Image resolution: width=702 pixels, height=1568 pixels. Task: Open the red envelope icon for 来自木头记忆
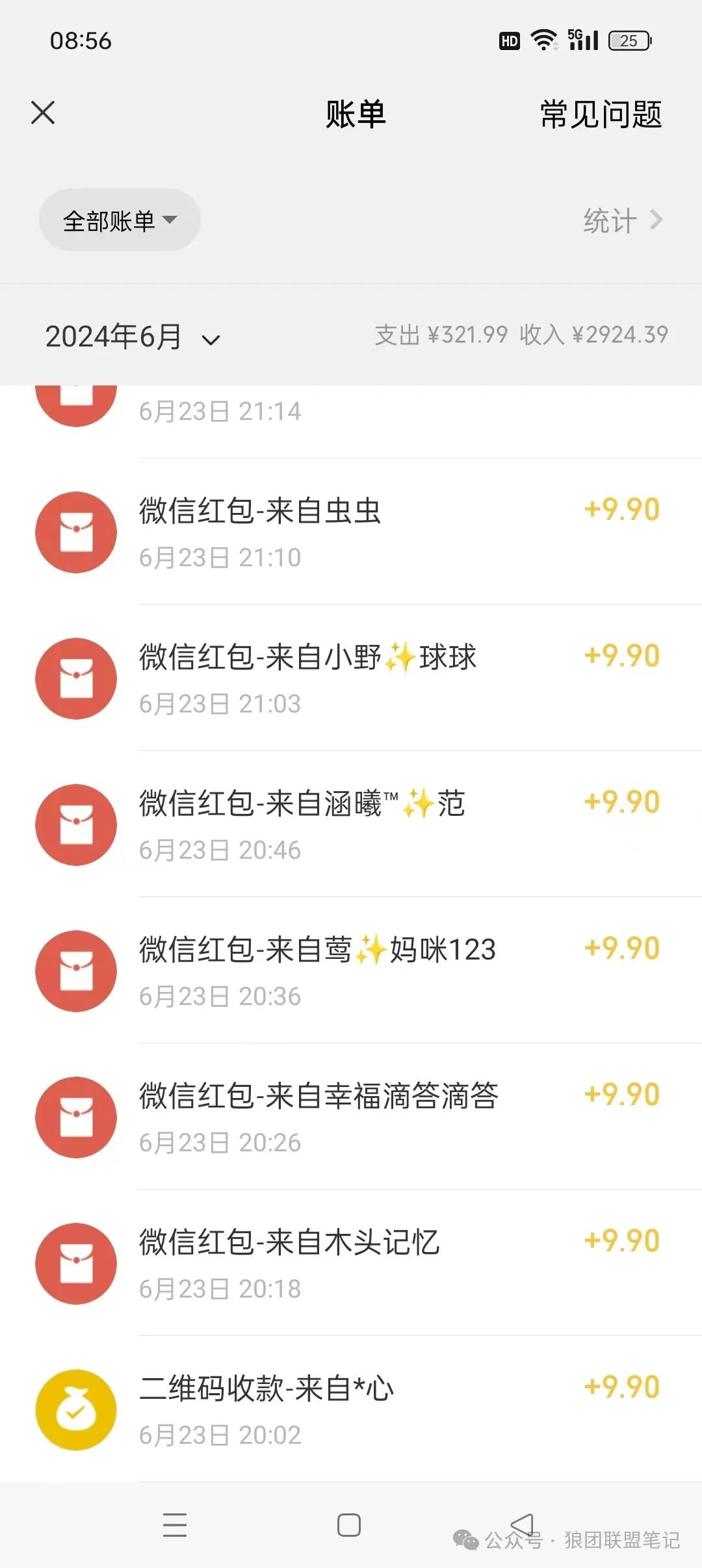tap(75, 1264)
